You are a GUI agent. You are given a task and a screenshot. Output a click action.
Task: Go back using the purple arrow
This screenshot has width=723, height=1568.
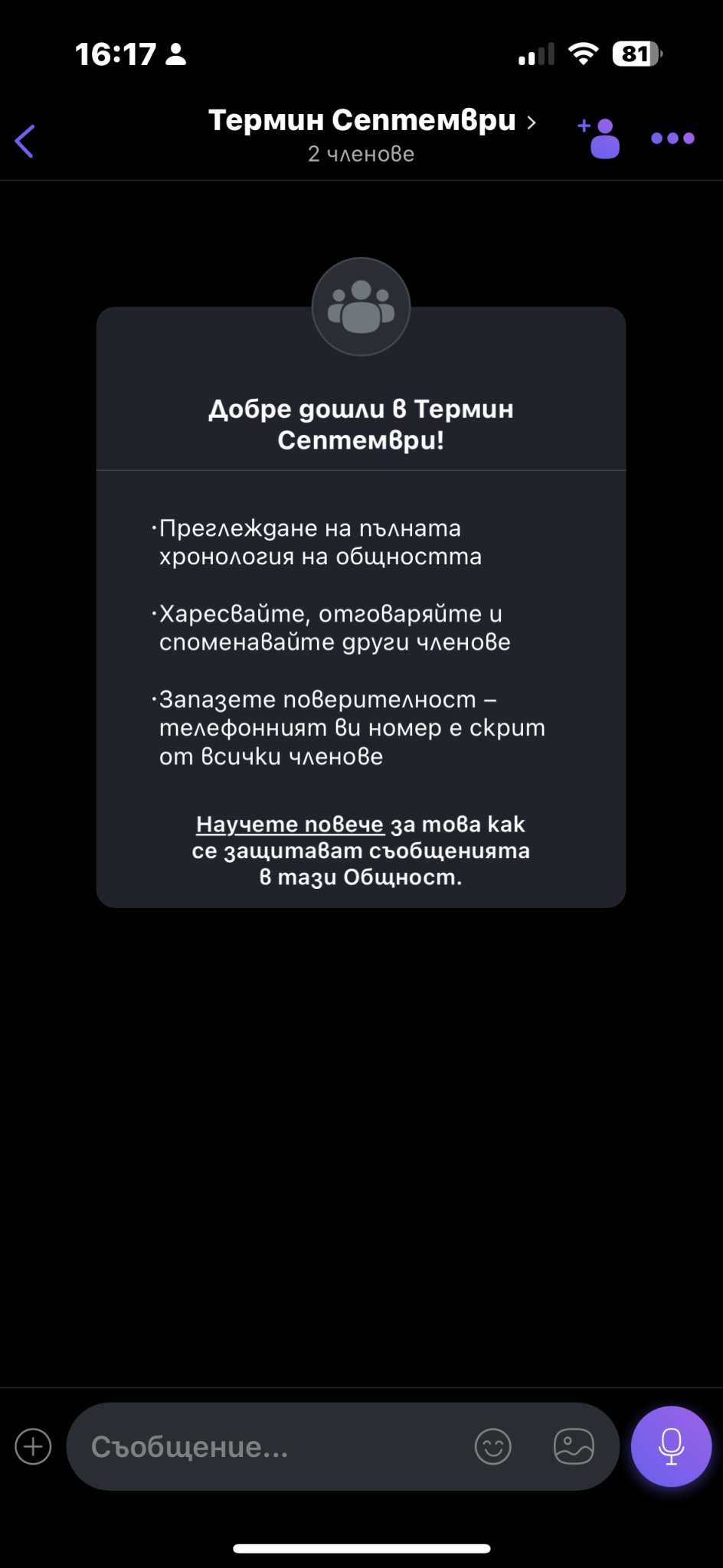pyautogui.click(x=25, y=141)
